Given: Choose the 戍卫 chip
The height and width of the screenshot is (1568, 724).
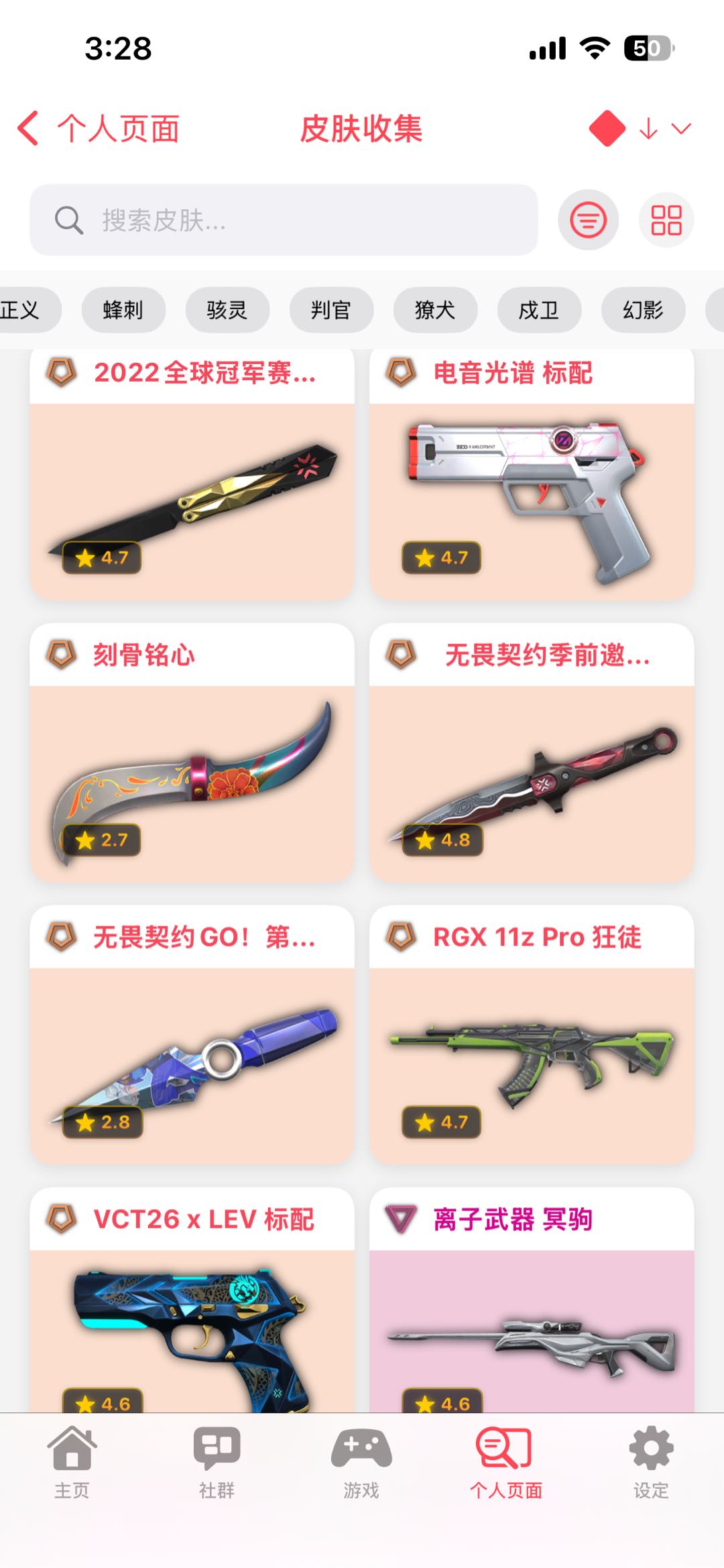Looking at the screenshot, I should pyautogui.click(x=539, y=310).
